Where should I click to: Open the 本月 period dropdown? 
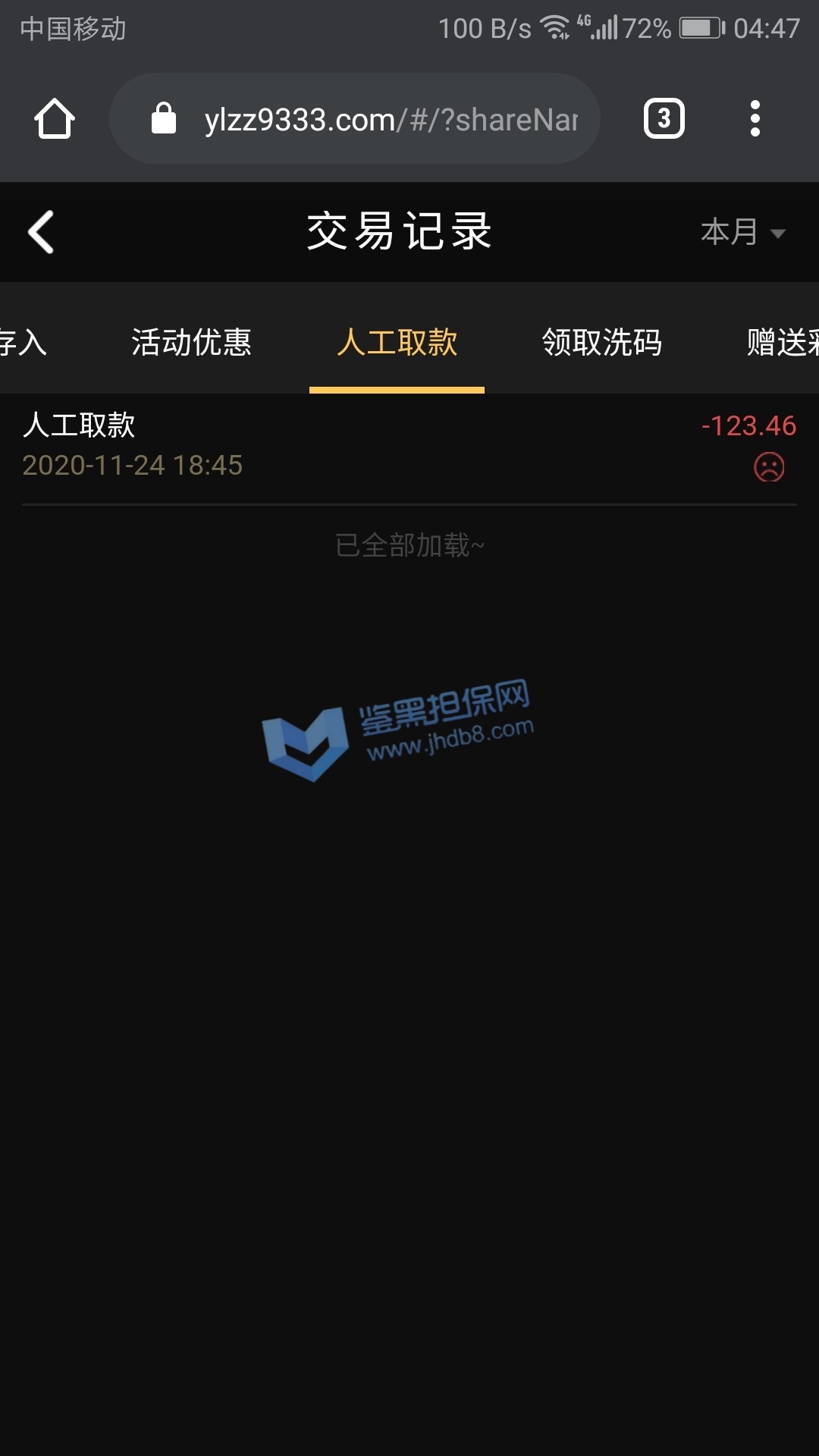tap(742, 232)
